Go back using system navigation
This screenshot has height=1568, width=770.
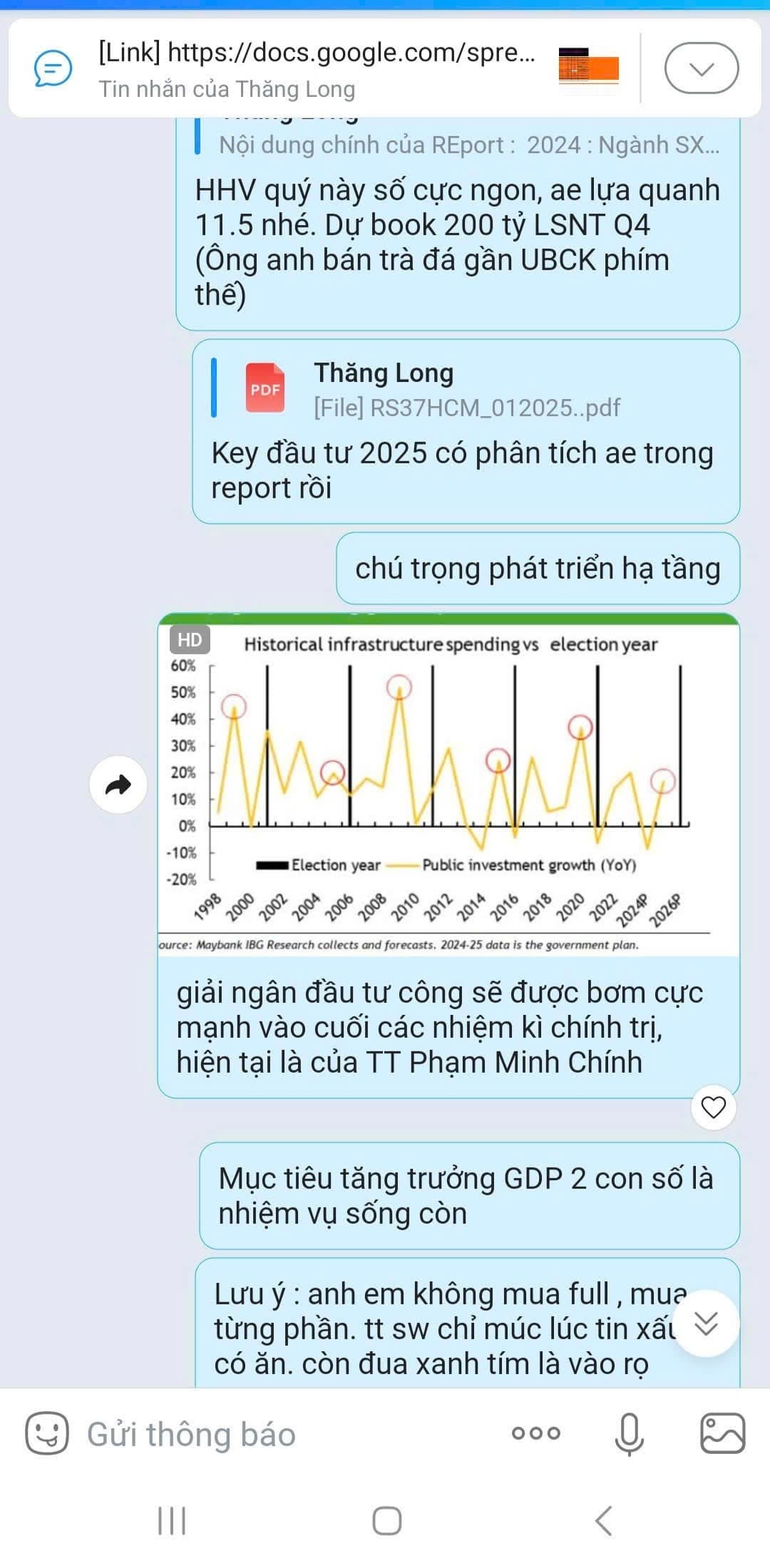603,1520
